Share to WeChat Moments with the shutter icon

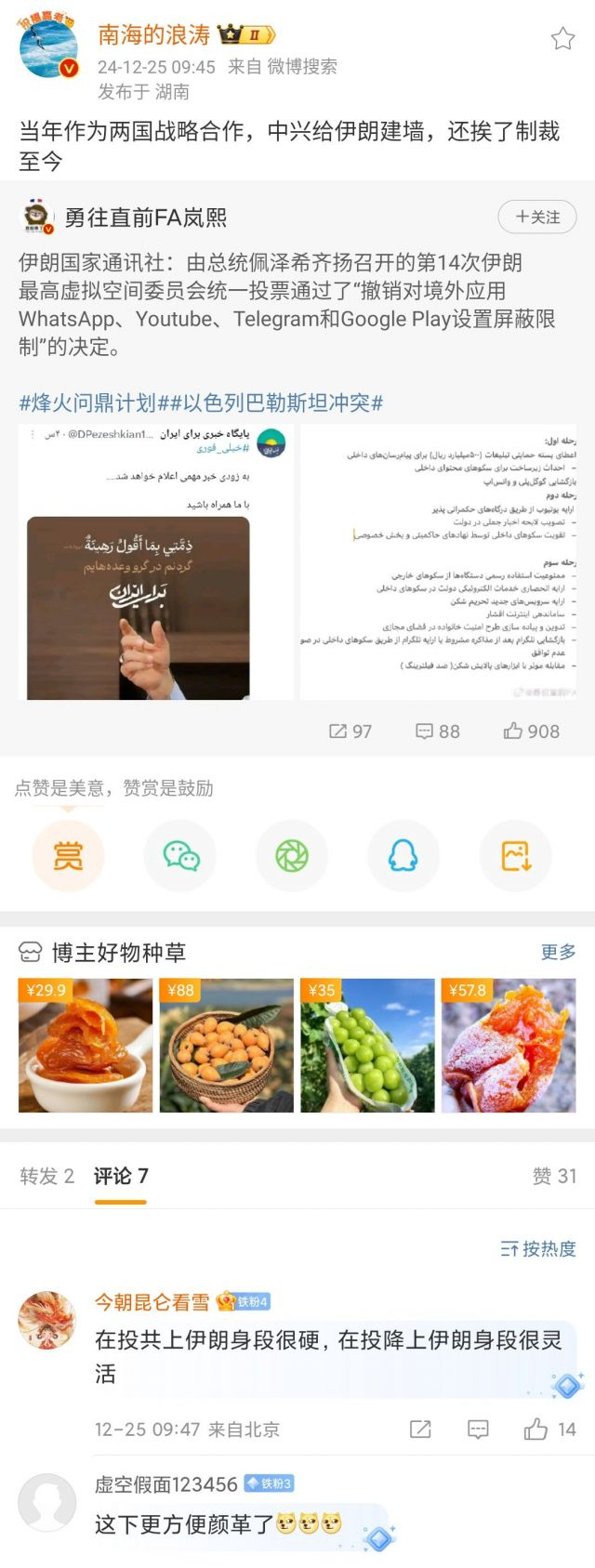point(292,856)
